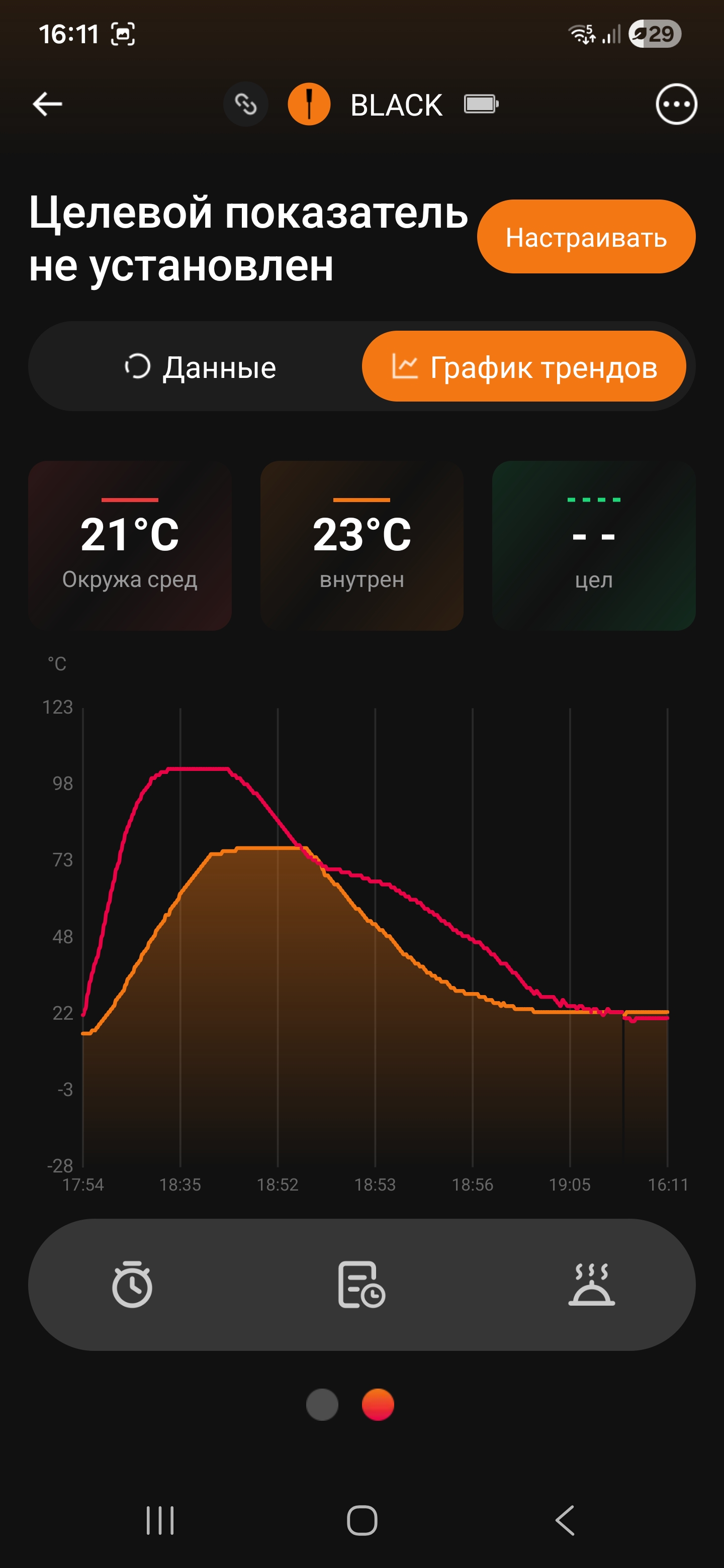Open the steaming dish cooking icon

point(591,1285)
